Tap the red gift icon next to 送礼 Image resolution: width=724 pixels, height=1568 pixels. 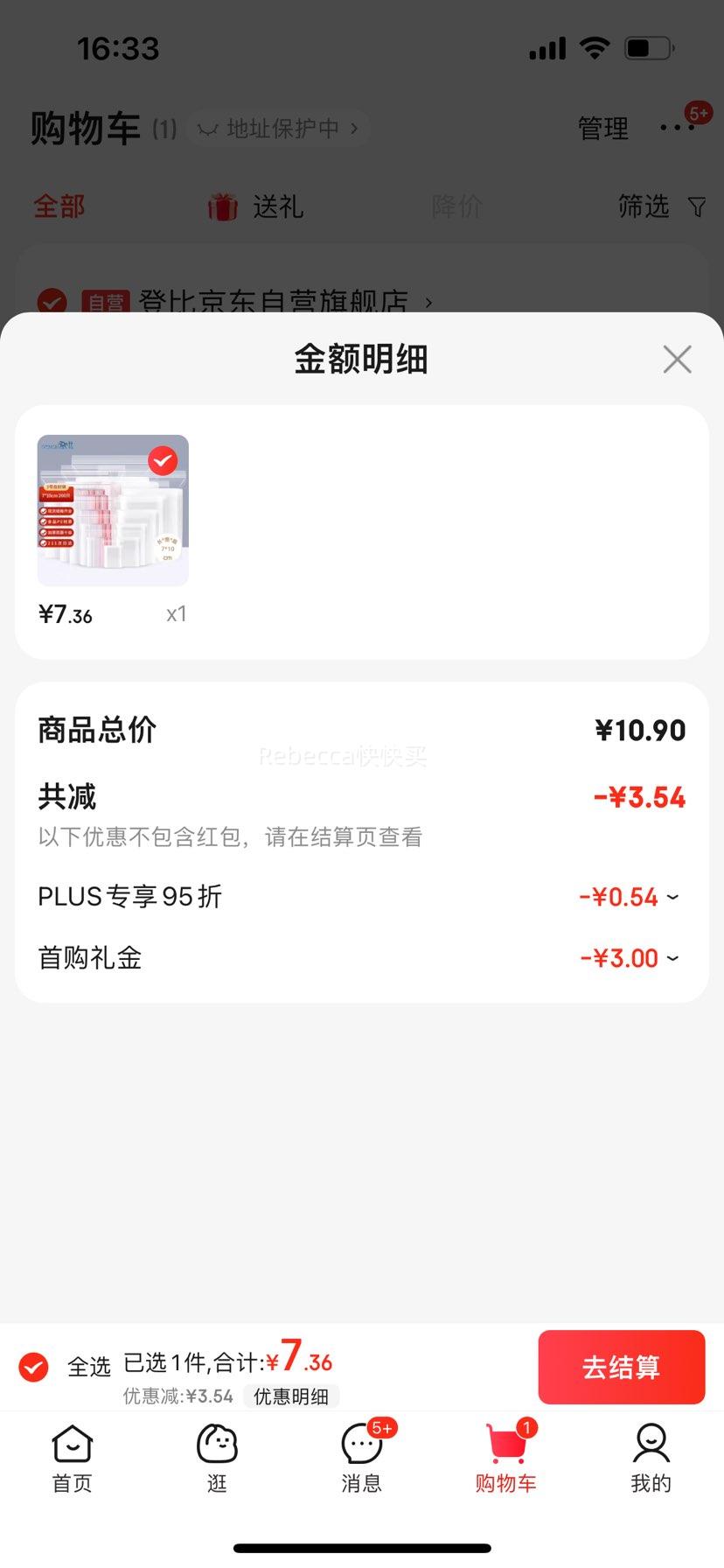(x=221, y=207)
